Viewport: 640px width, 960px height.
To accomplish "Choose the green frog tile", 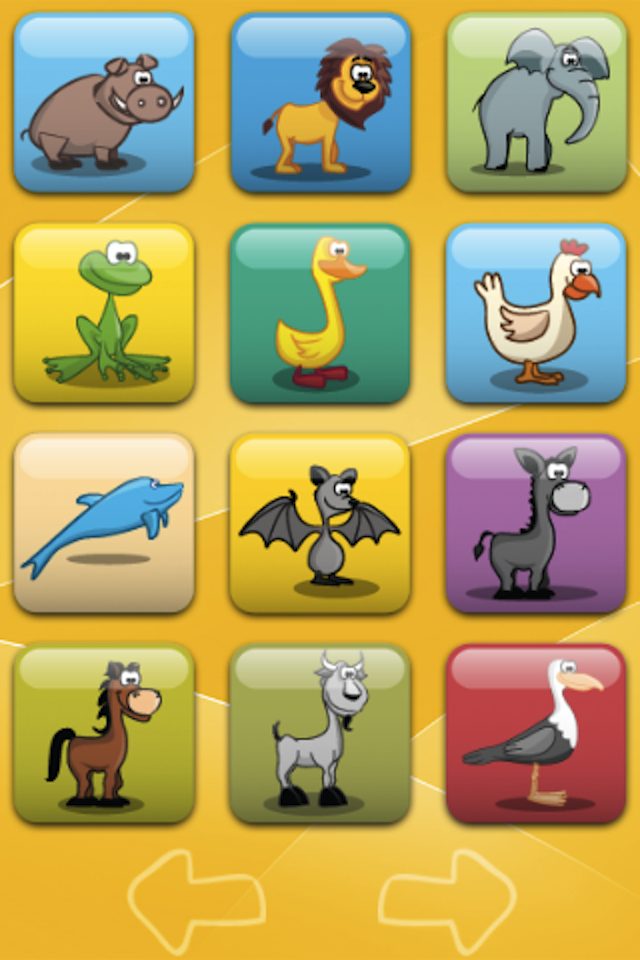I will pos(104,313).
